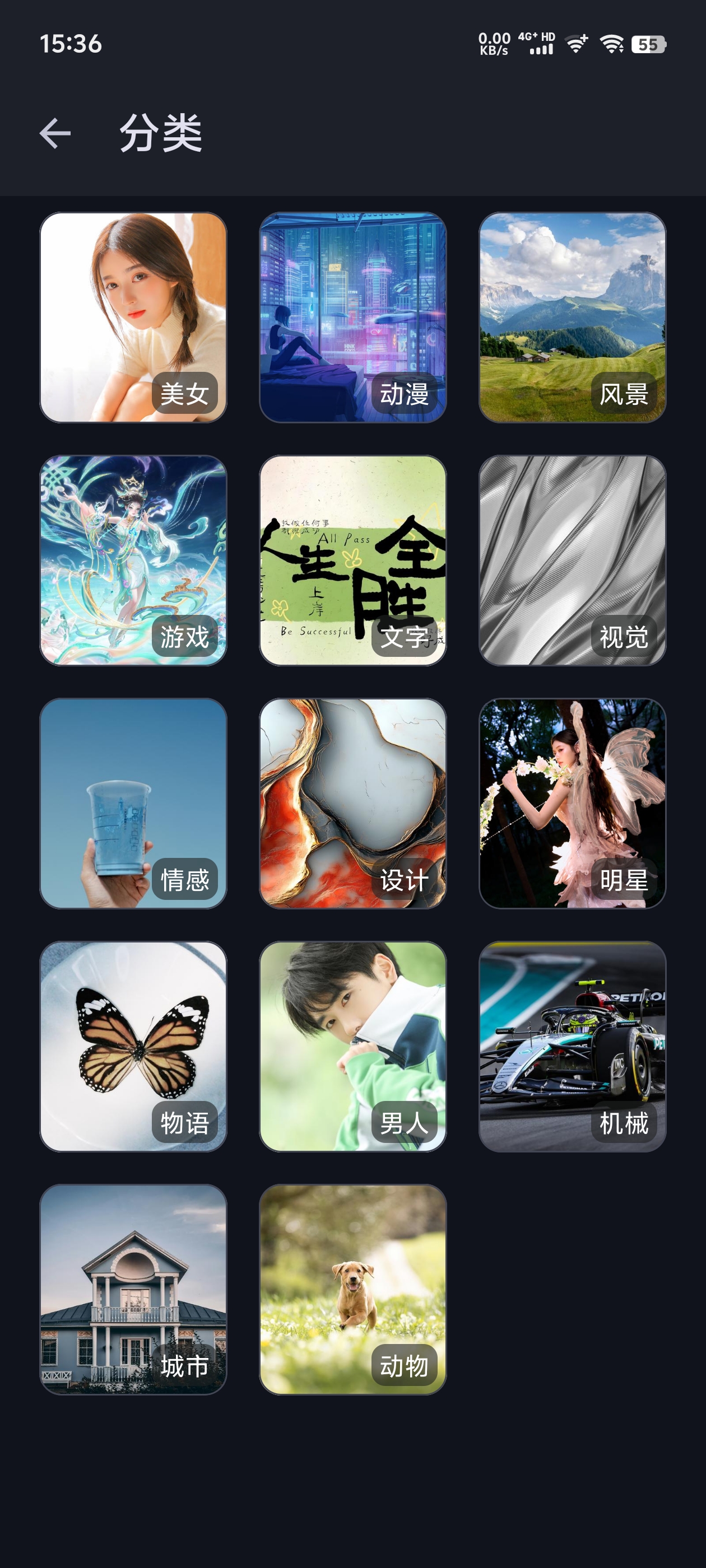This screenshot has height=1568, width=706.
Task: Select the 男人 category
Action: (352, 1046)
